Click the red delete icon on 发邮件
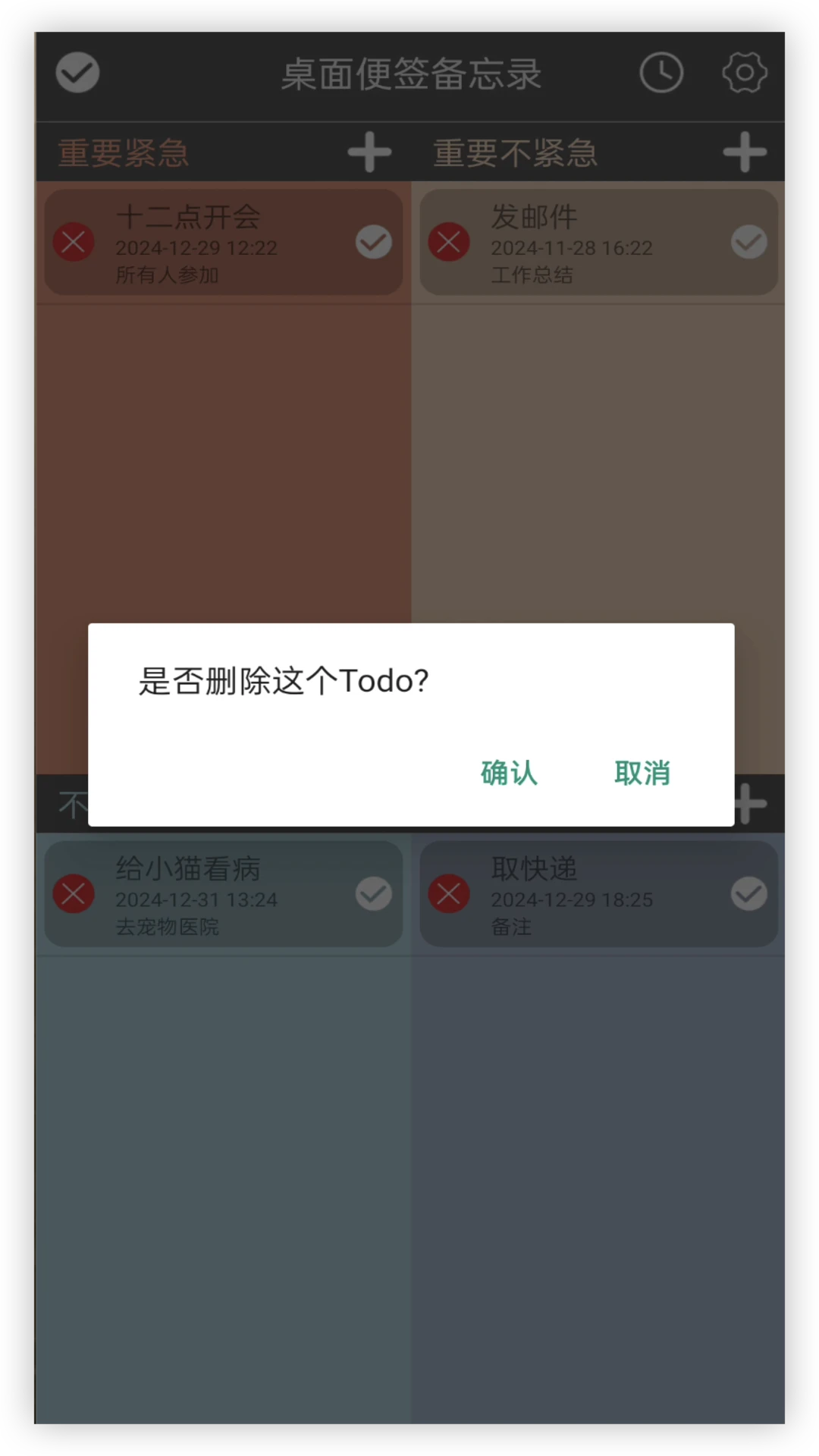819x1456 pixels. tap(448, 241)
